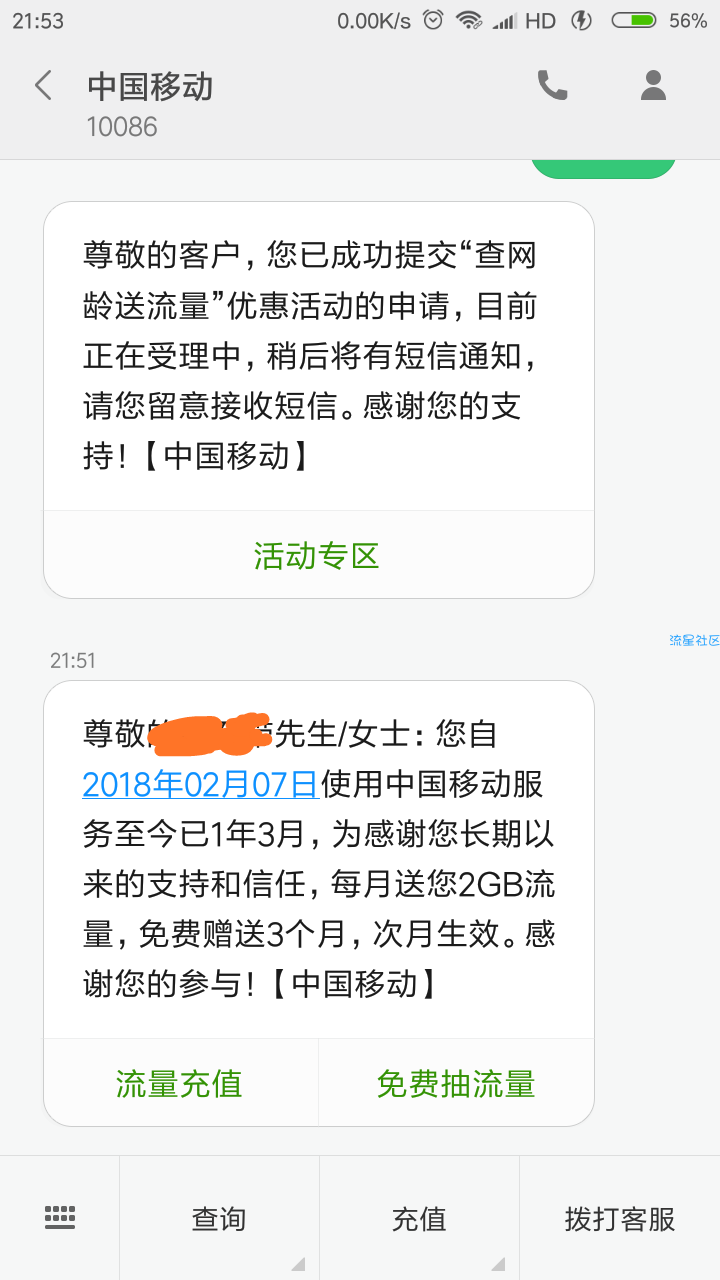Image resolution: width=720 pixels, height=1280 pixels.
Task: Select 免费抽流量 button
Action: [456, 1083]
